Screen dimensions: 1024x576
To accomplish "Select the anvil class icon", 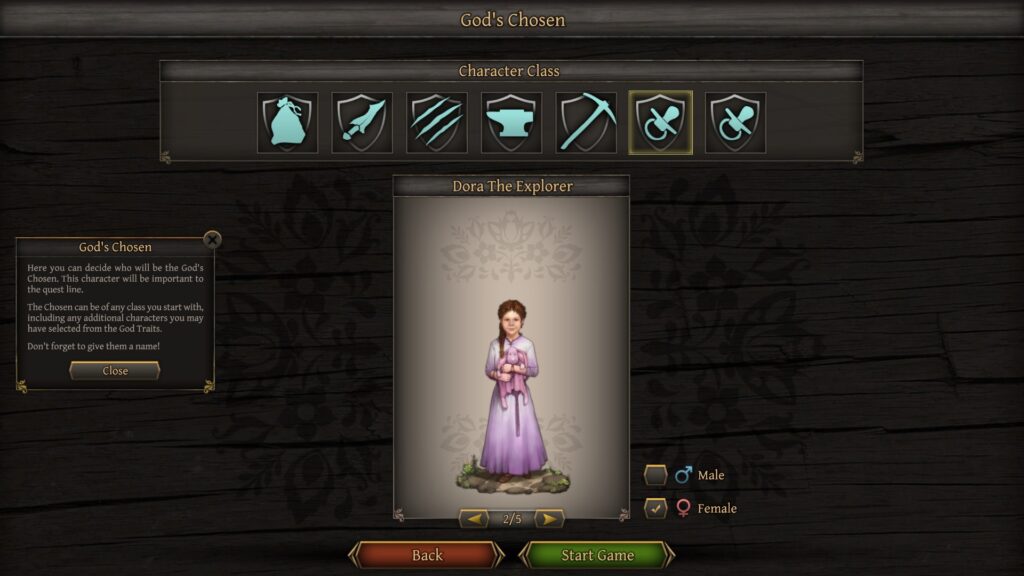I will (x=511, y=123).
